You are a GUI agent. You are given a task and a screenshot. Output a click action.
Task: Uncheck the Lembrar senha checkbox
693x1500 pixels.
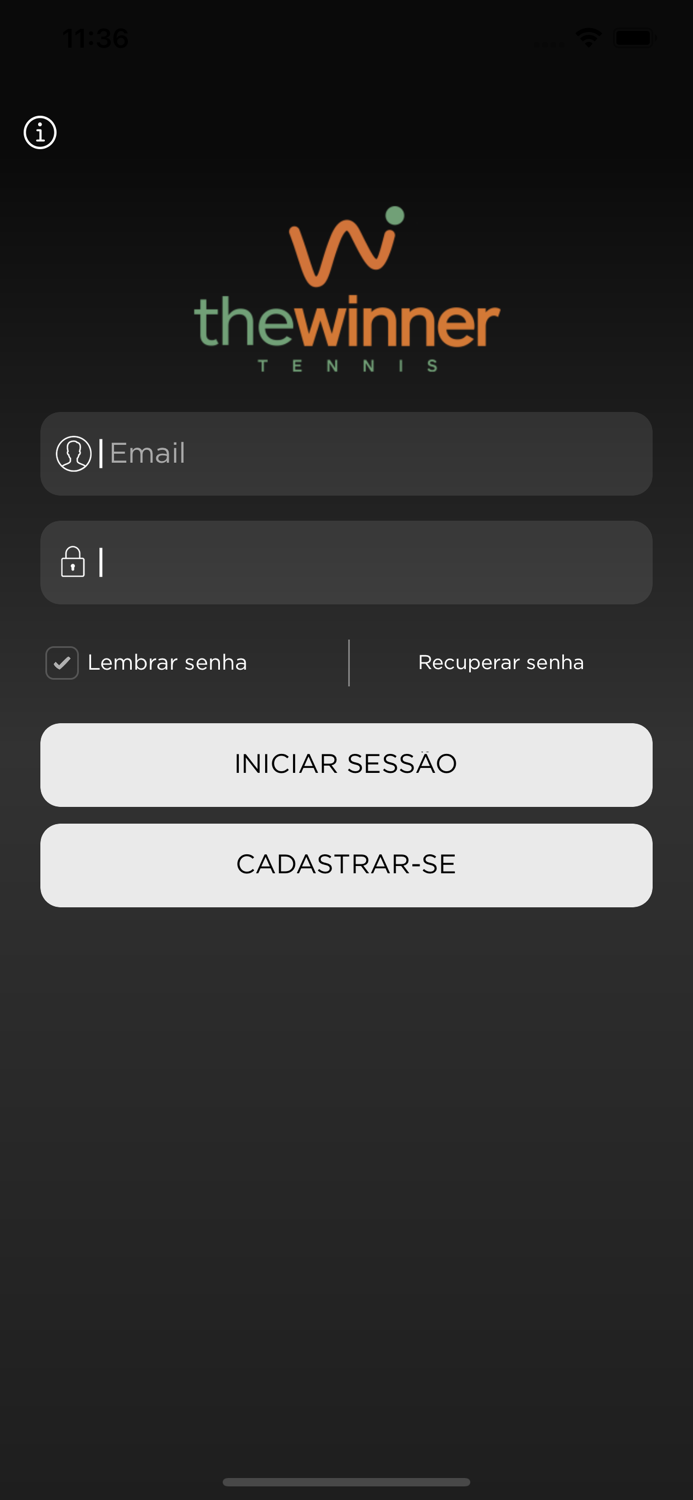point(62,662)
